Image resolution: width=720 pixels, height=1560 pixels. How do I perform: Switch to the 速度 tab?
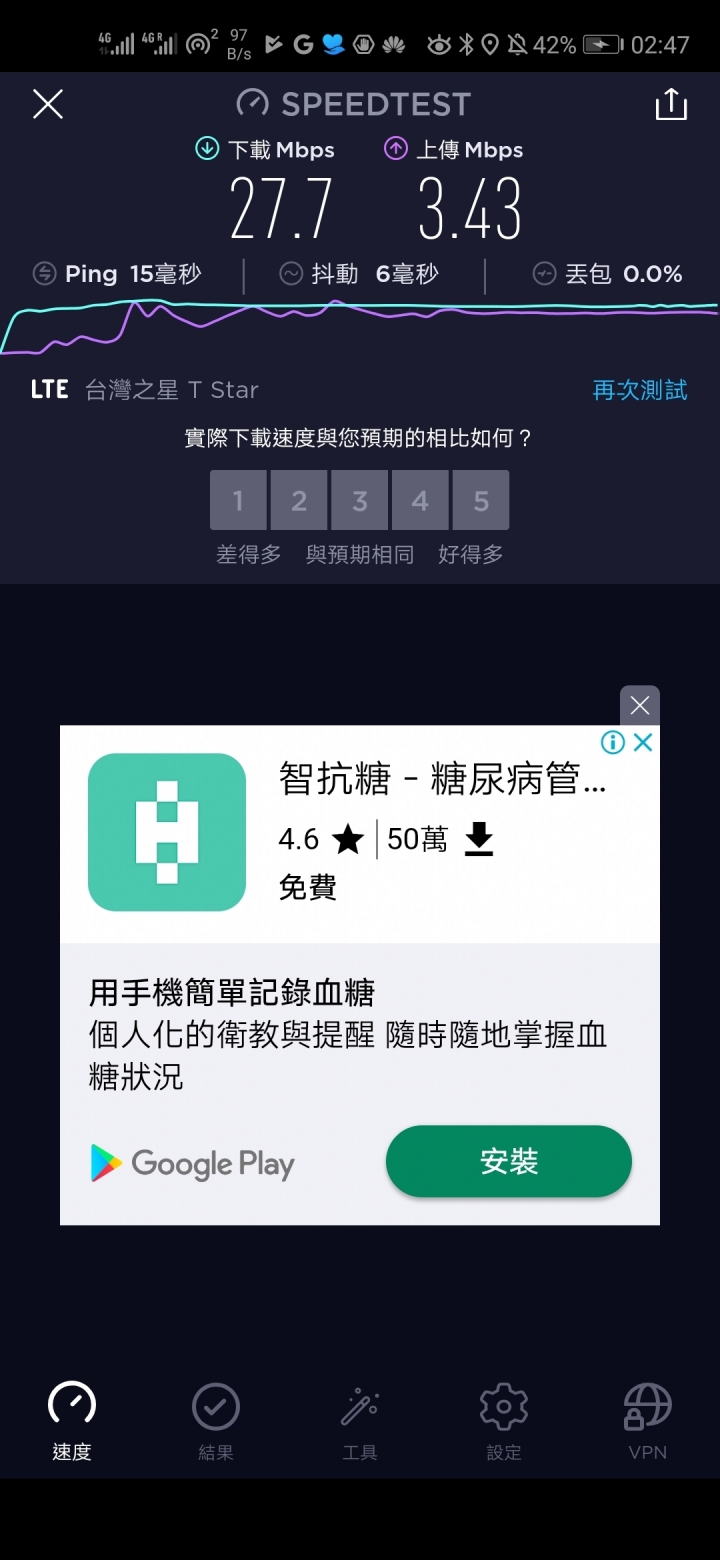click(72, 1422)
